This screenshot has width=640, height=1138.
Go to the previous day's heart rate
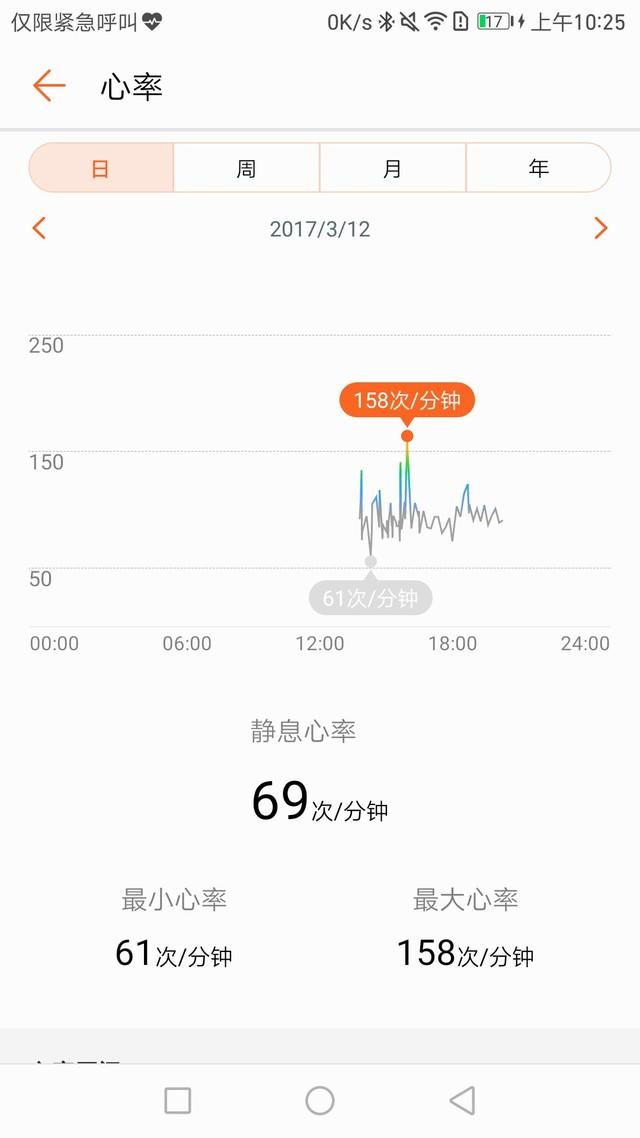(39, 228)
